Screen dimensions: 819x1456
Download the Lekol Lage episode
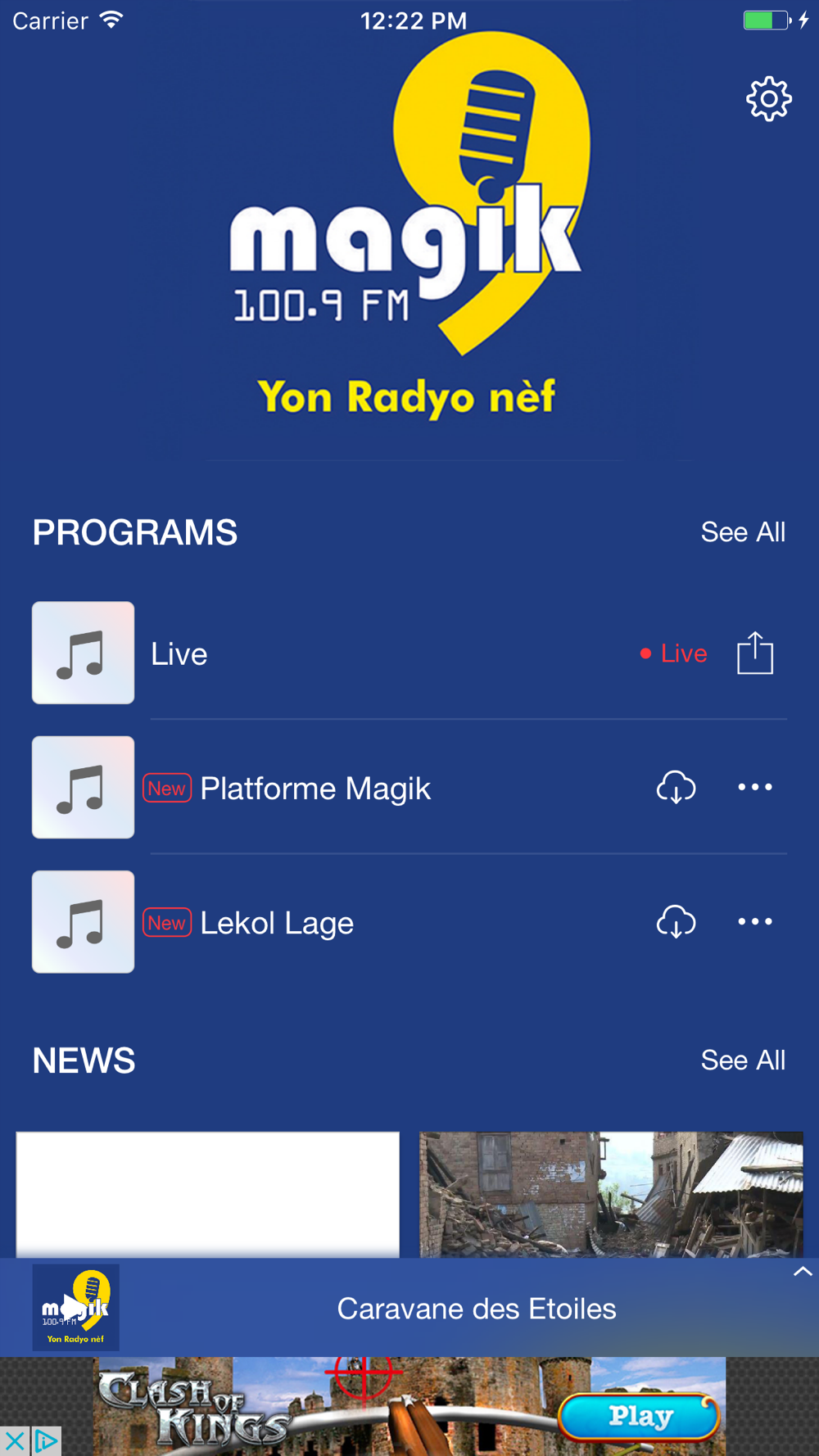coord(676,921)
